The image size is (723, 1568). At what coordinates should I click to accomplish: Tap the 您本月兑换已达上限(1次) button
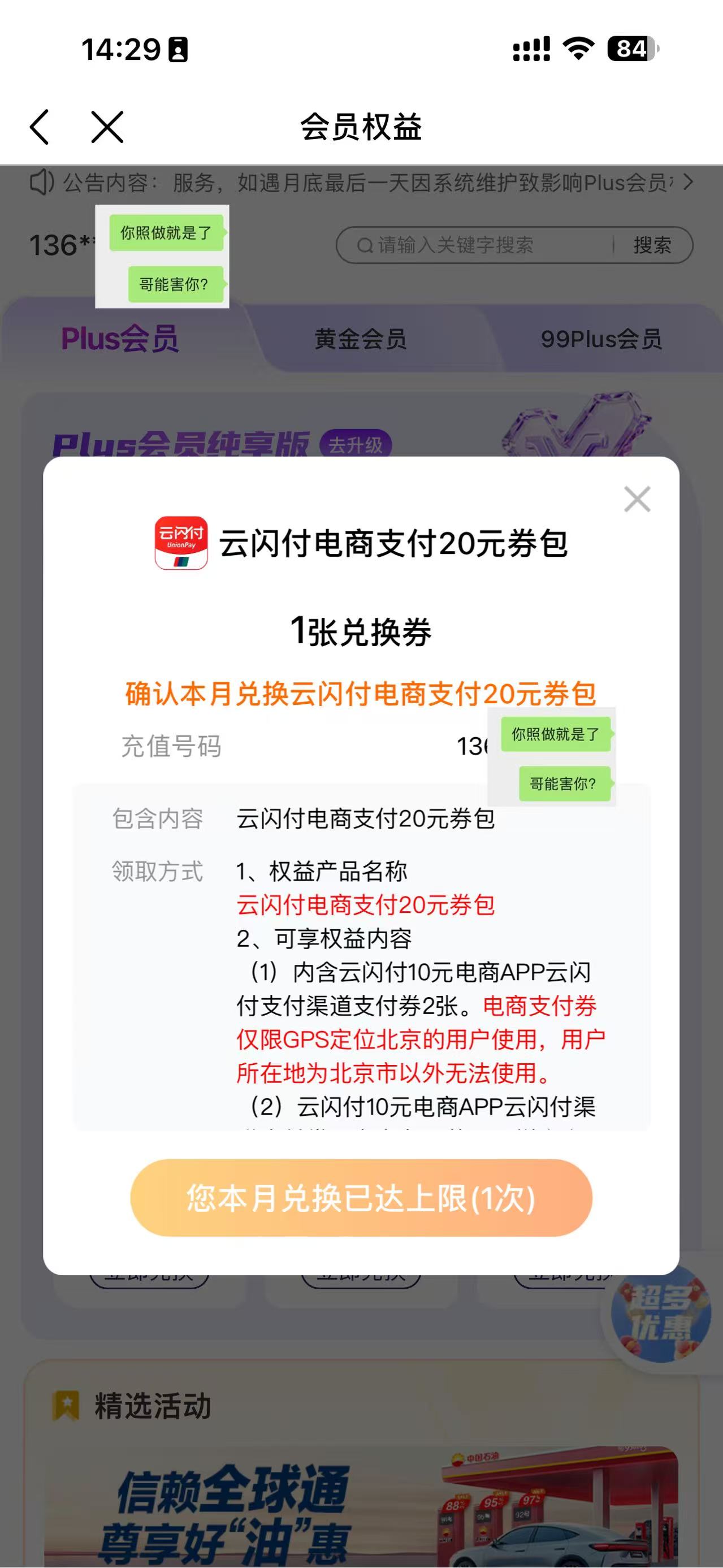(x=361, y=1198)
